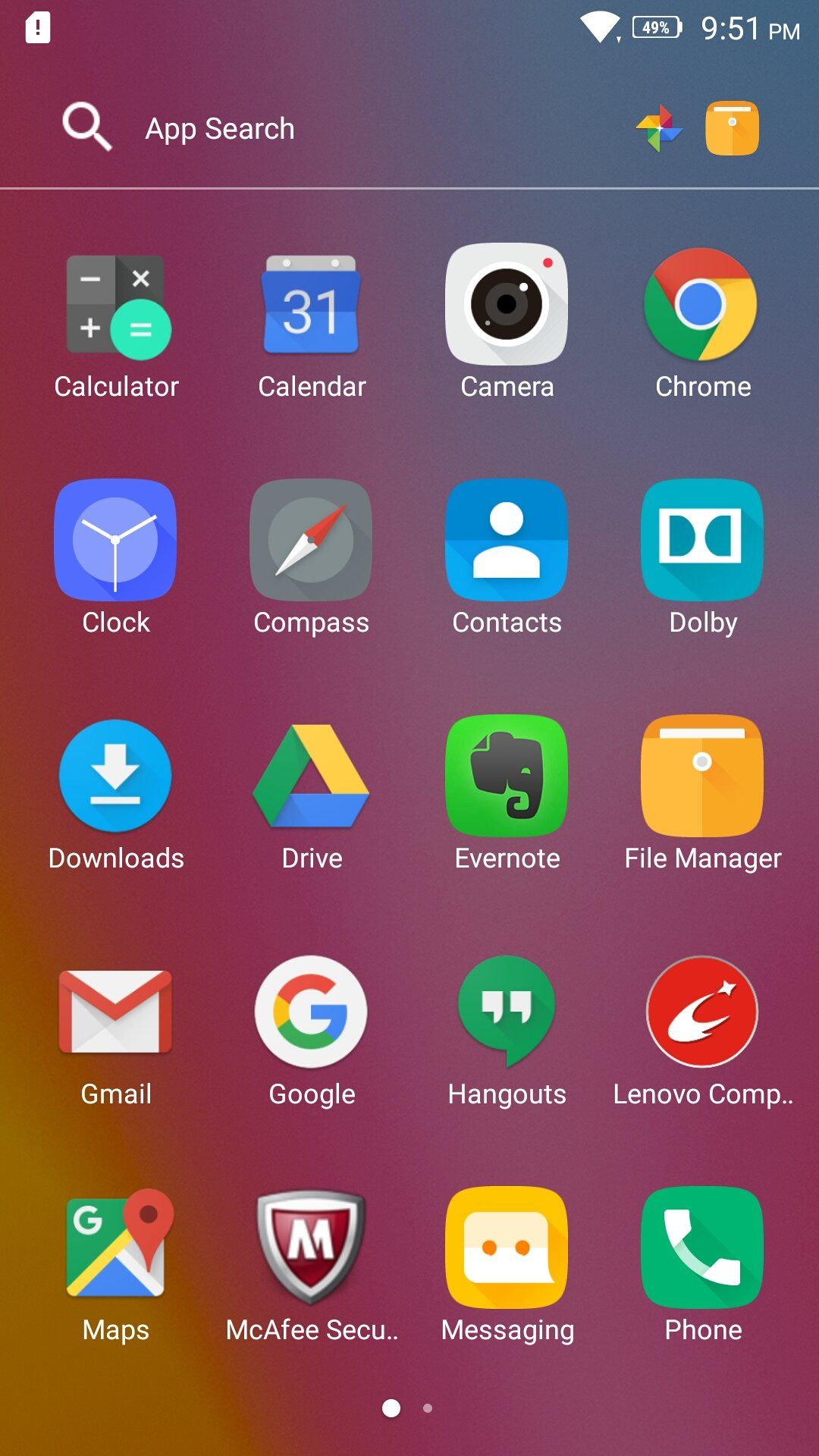Open File Manager shortcut in search bar
Image resolution: width=819 pixels, height=1456 pixels.
click(x=732, y=128)
